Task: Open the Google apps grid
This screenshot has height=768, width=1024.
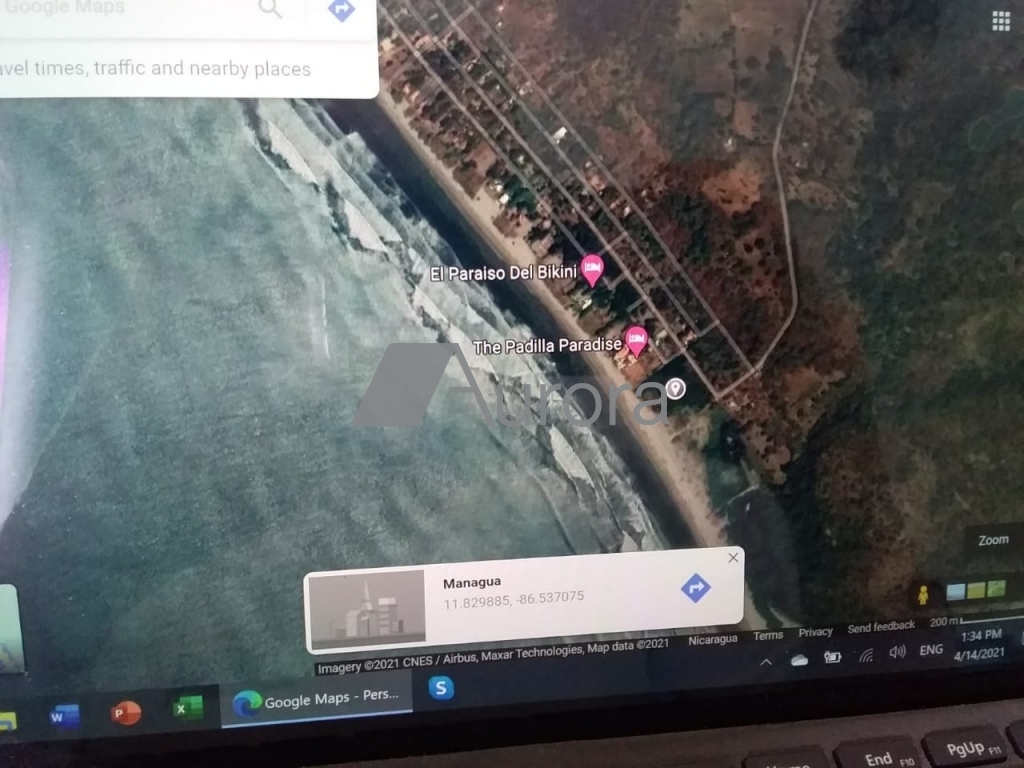Action: (x=1000, y=22)
